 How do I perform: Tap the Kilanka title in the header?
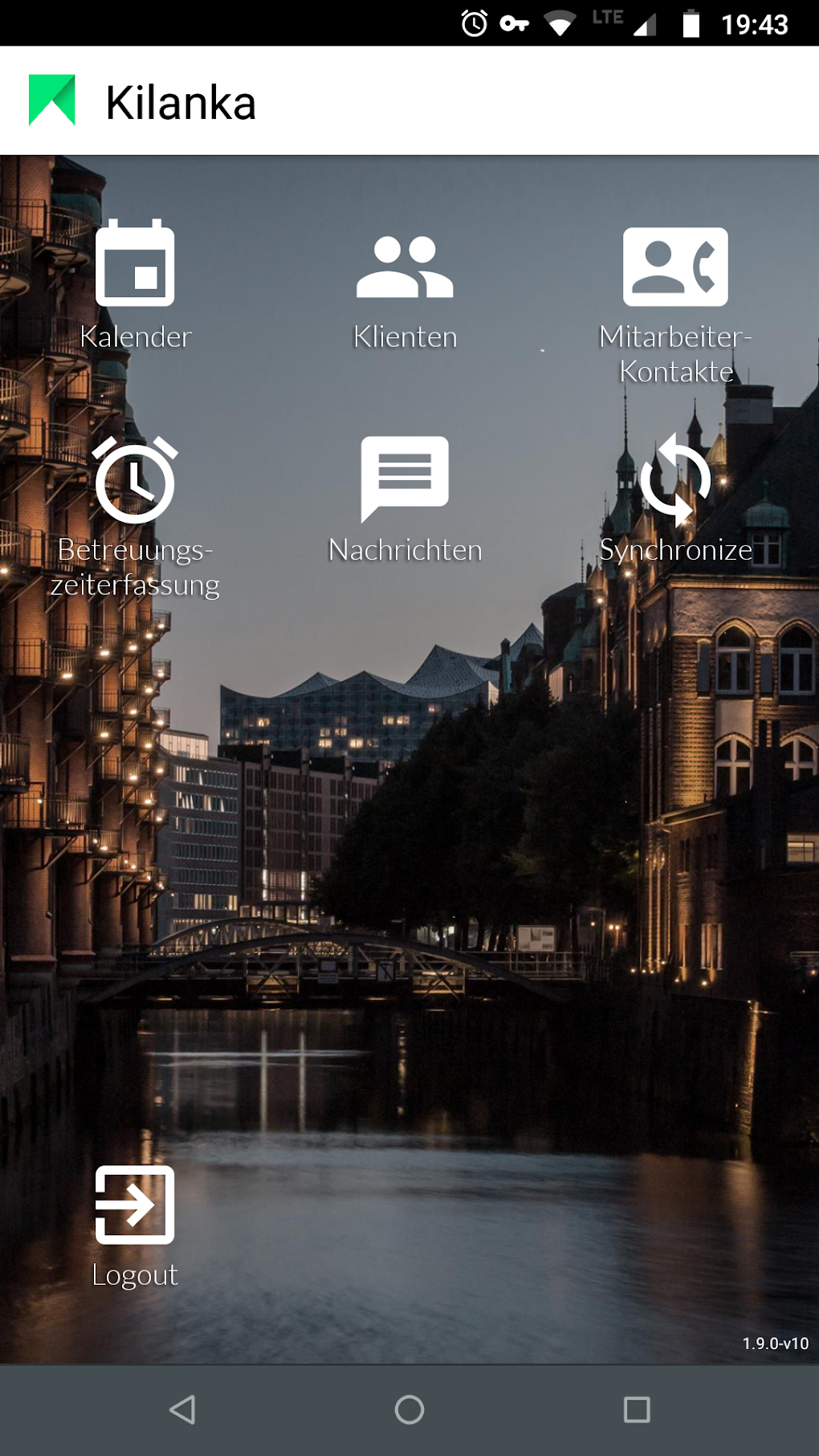tap(181, 101)
